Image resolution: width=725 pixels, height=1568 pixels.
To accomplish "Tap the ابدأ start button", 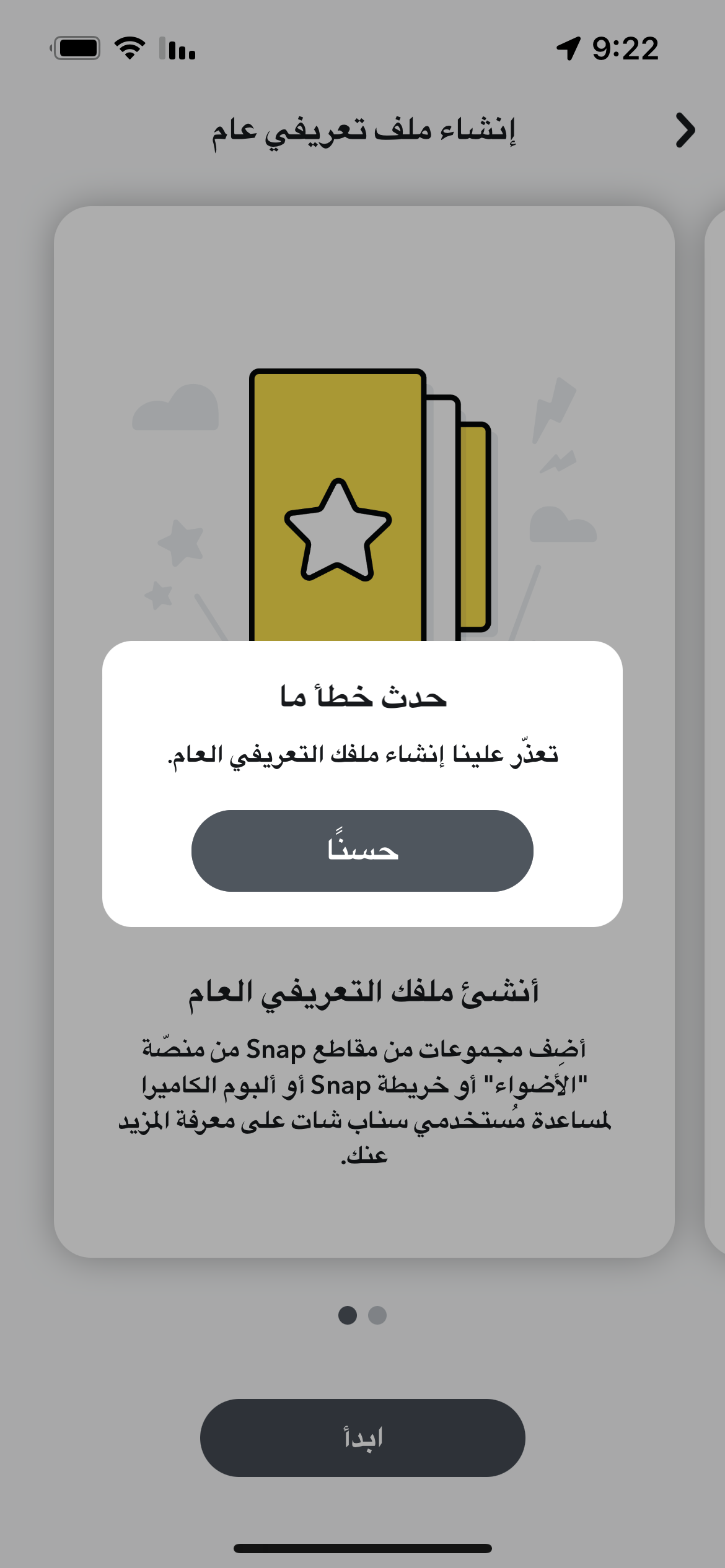I will (362, 1437).
